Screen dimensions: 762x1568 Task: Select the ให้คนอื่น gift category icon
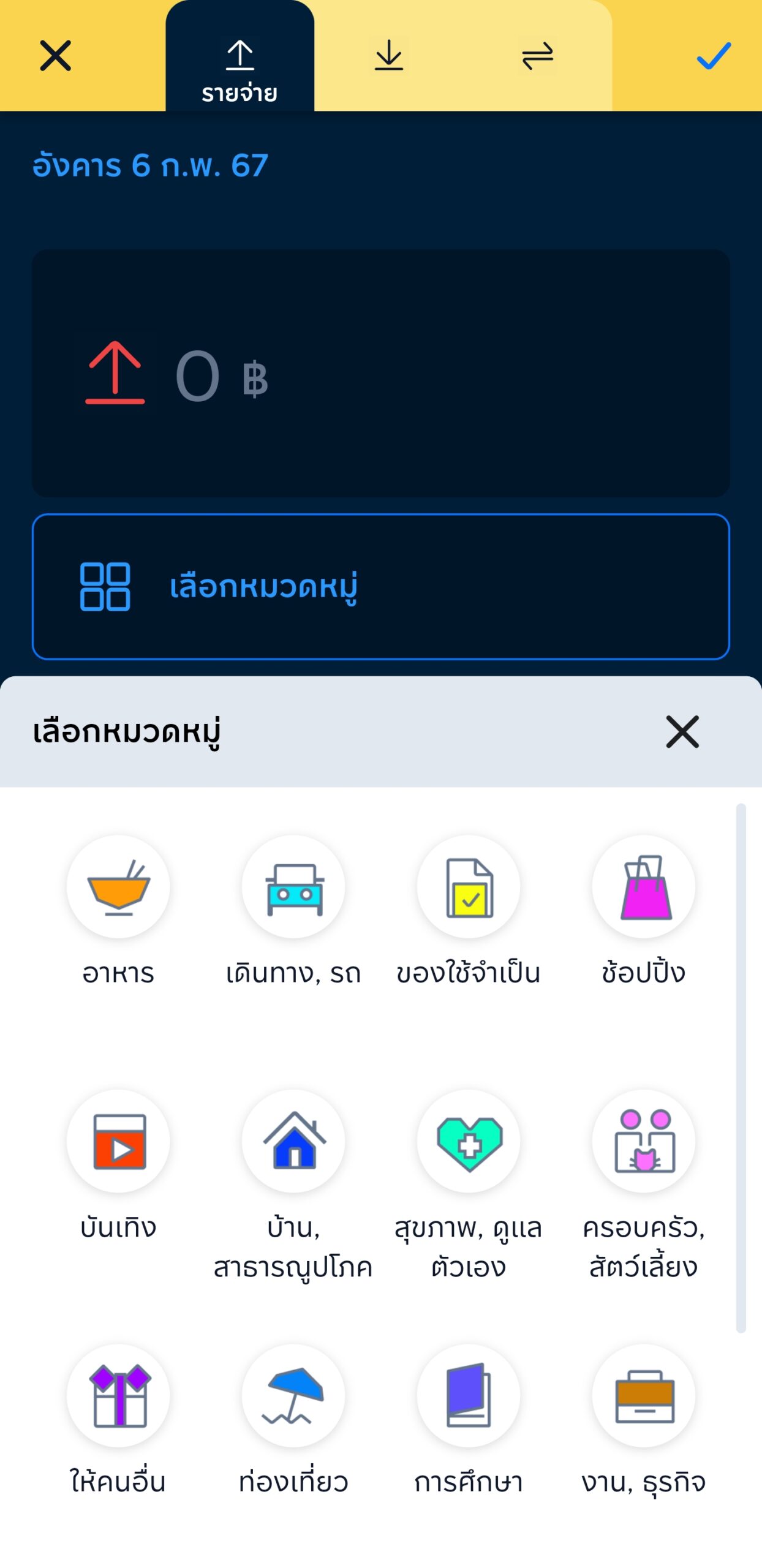click(118, 1396)
